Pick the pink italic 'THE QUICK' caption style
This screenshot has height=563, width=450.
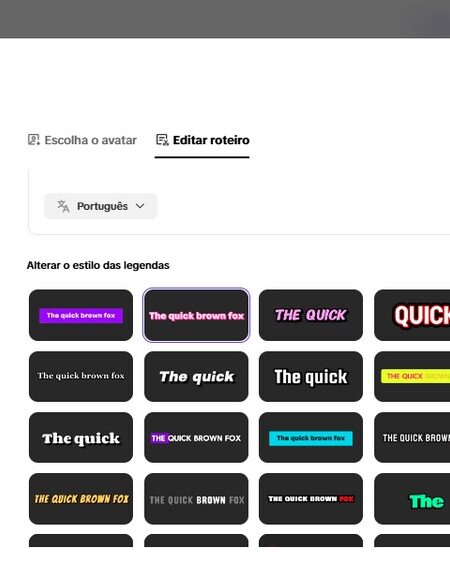coord(311,315)
